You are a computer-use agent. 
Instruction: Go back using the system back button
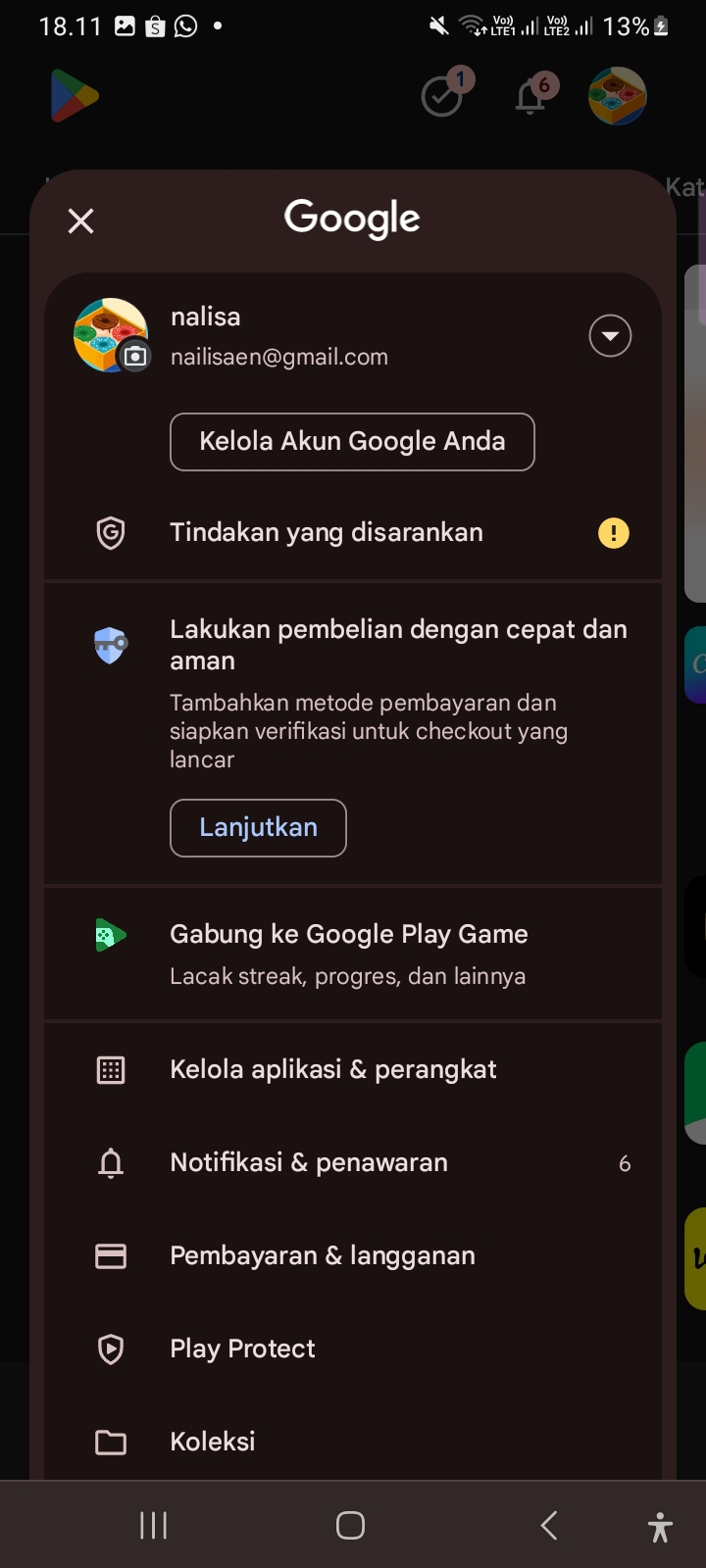point(549,1526)
